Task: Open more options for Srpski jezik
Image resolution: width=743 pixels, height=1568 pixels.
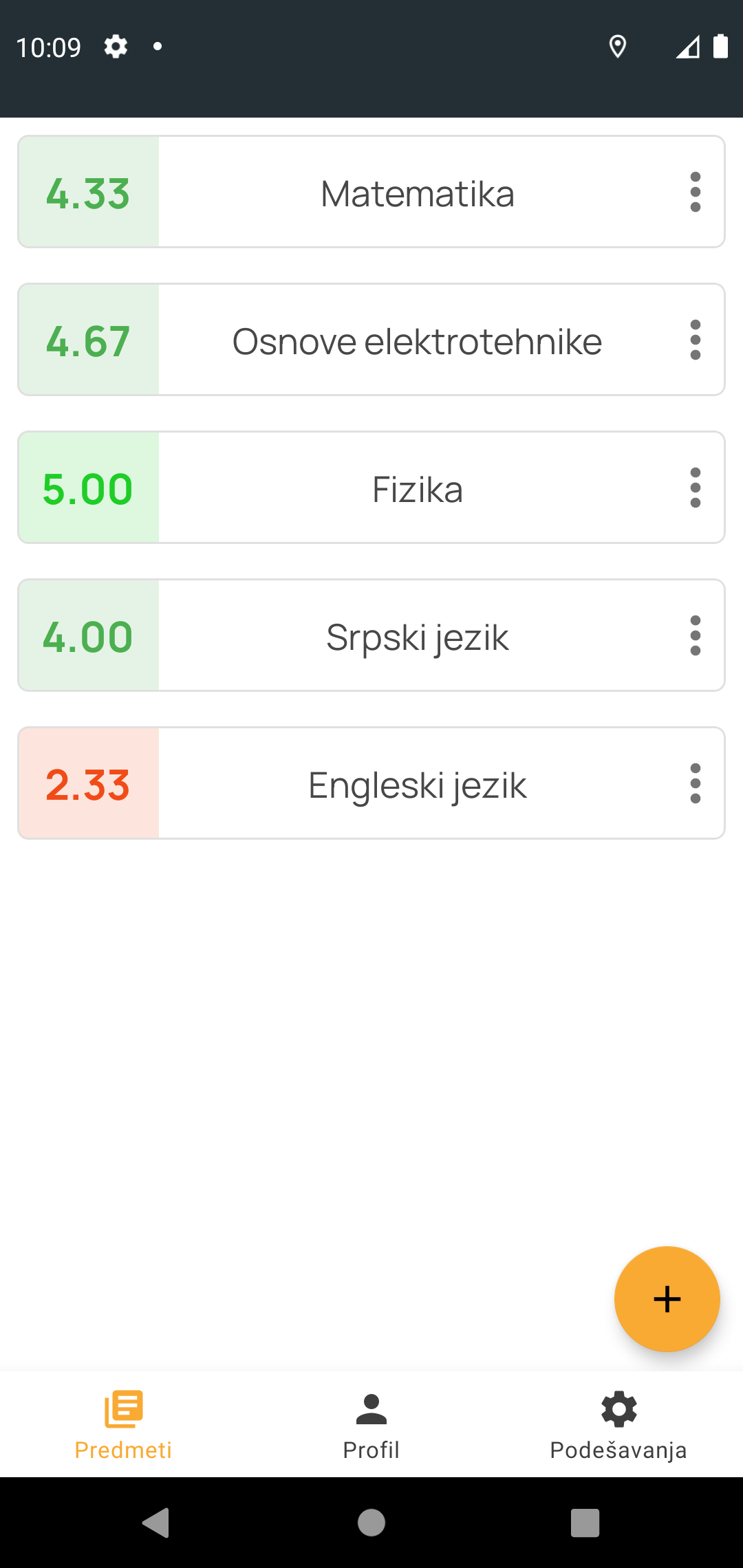Action: [x=695, y=635]
